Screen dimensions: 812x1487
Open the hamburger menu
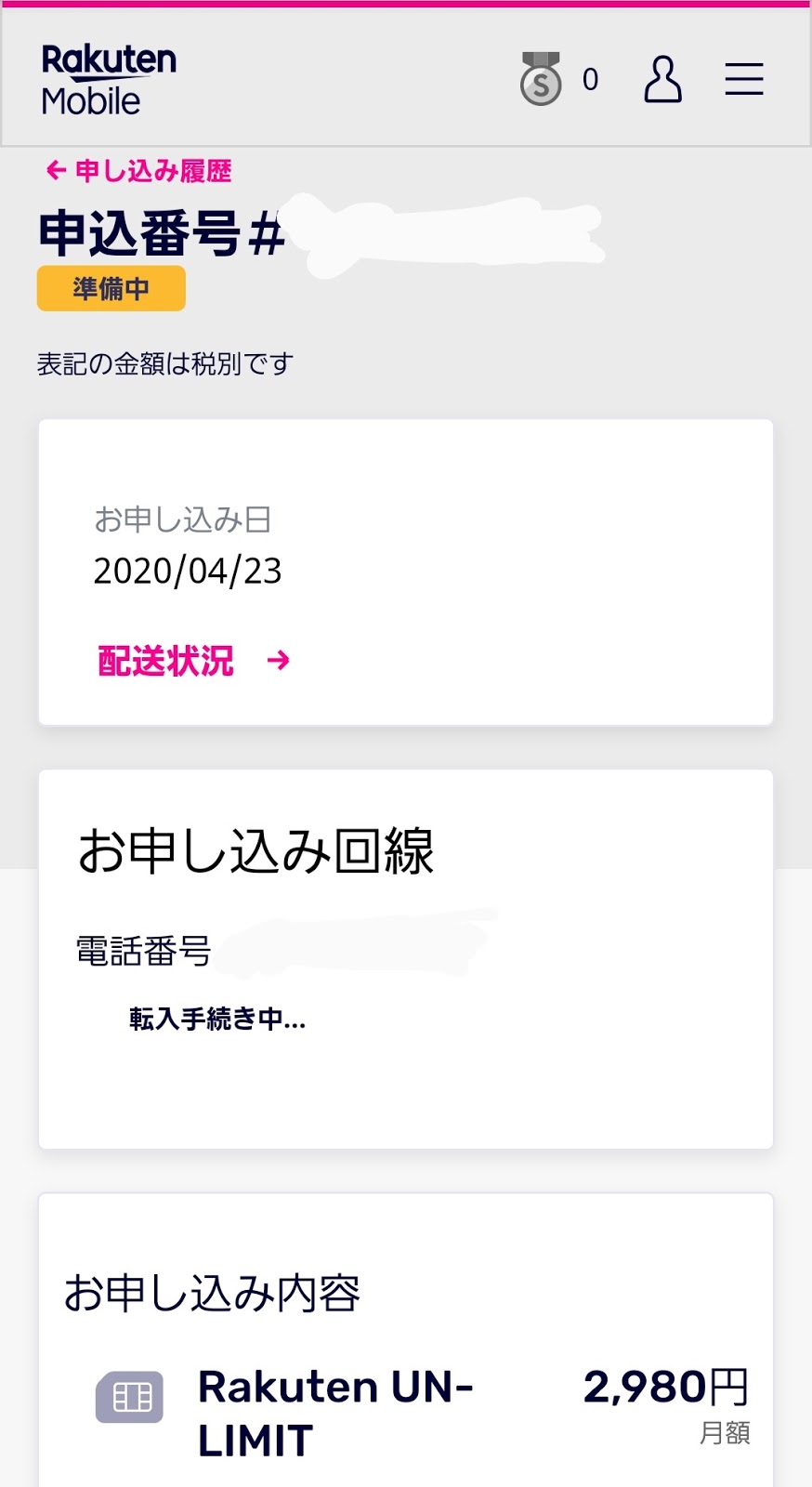744,79
